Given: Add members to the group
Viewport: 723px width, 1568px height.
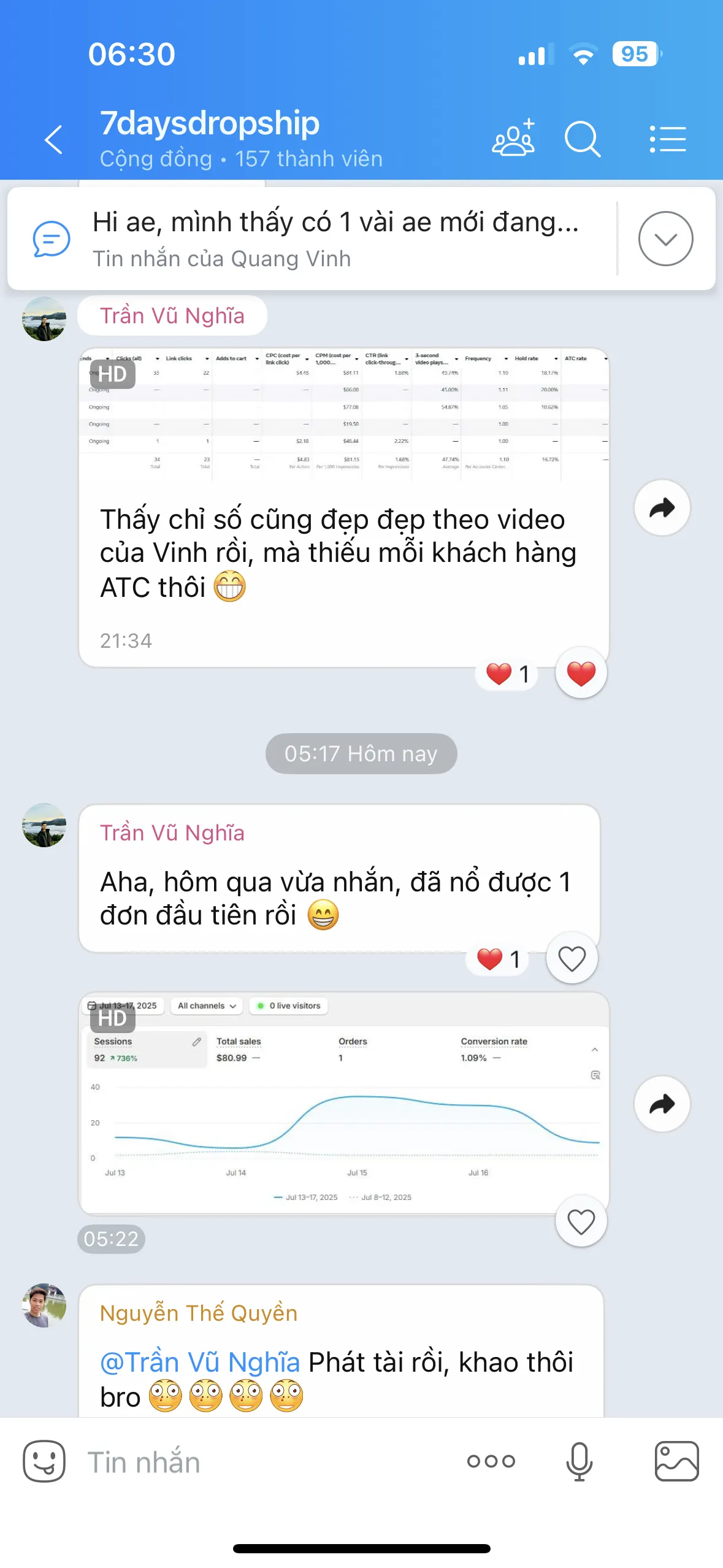Looking at the screenshot, I should [x=513, y=139].
